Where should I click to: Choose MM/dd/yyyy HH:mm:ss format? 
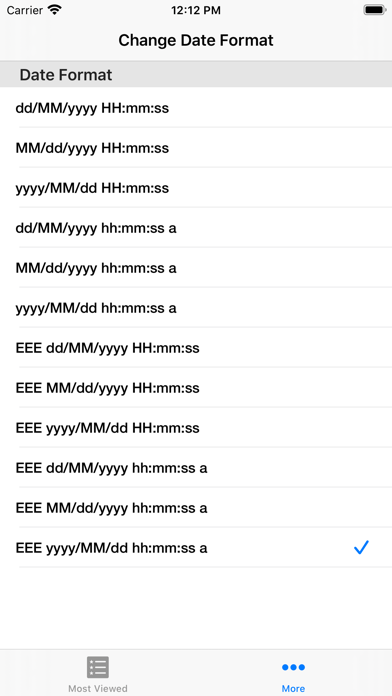[196, 148]
